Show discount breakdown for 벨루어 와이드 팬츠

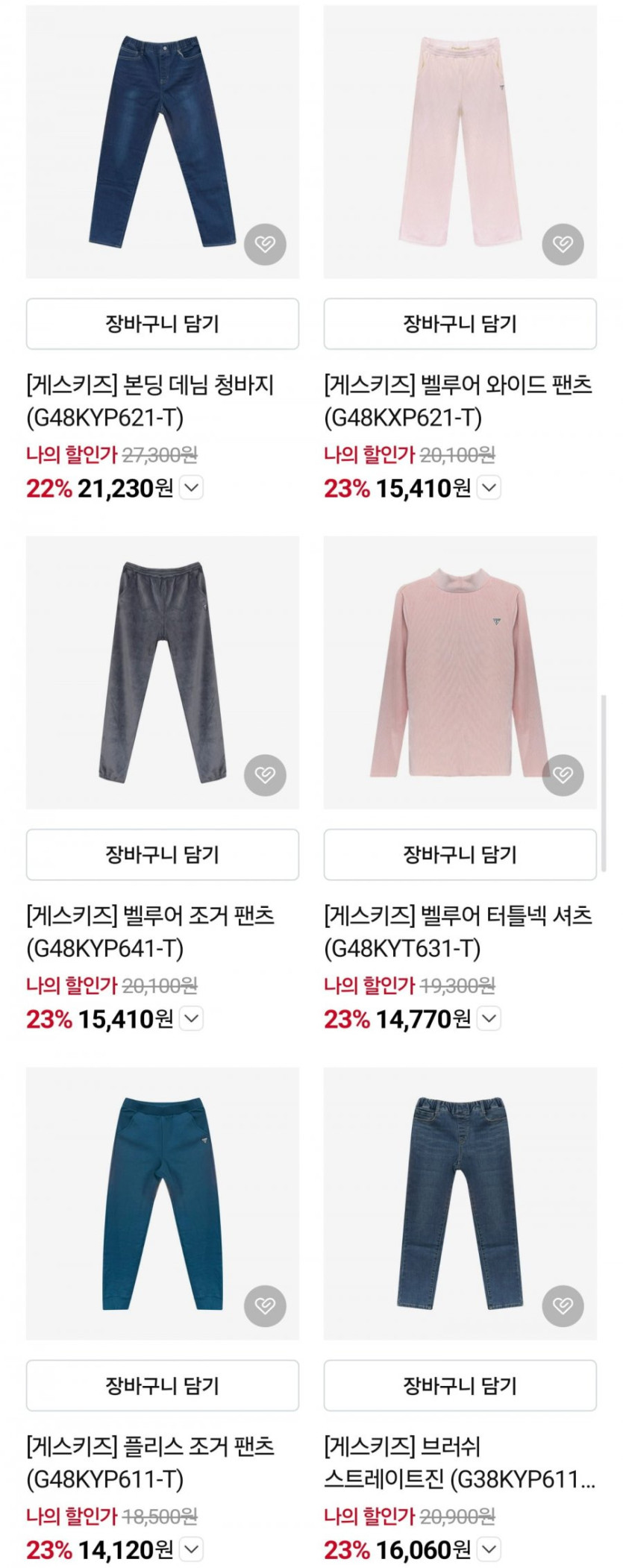(x=489, y=488)
